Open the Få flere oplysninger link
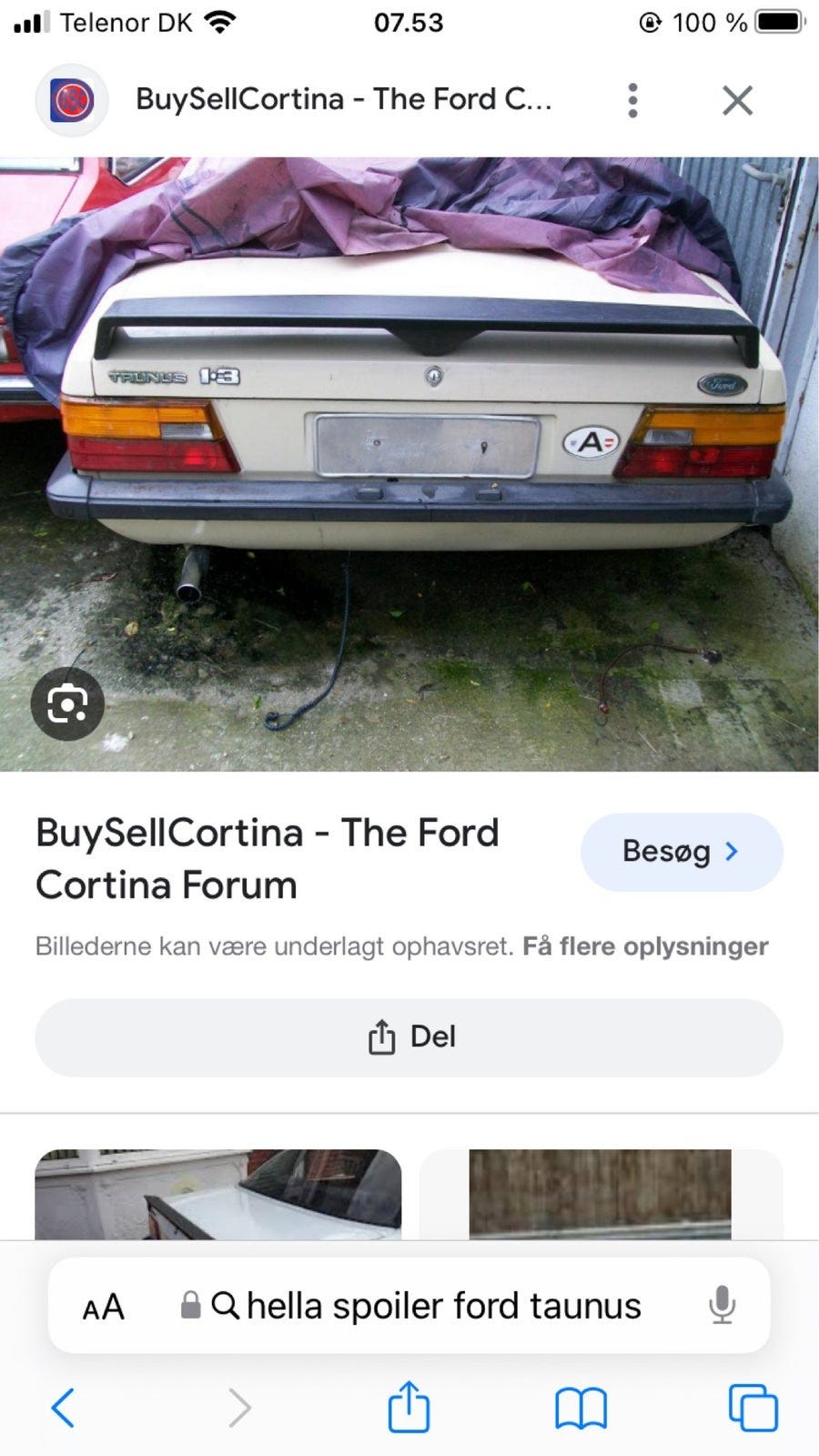Screen dimensions: 819x1456 point(644,946)
